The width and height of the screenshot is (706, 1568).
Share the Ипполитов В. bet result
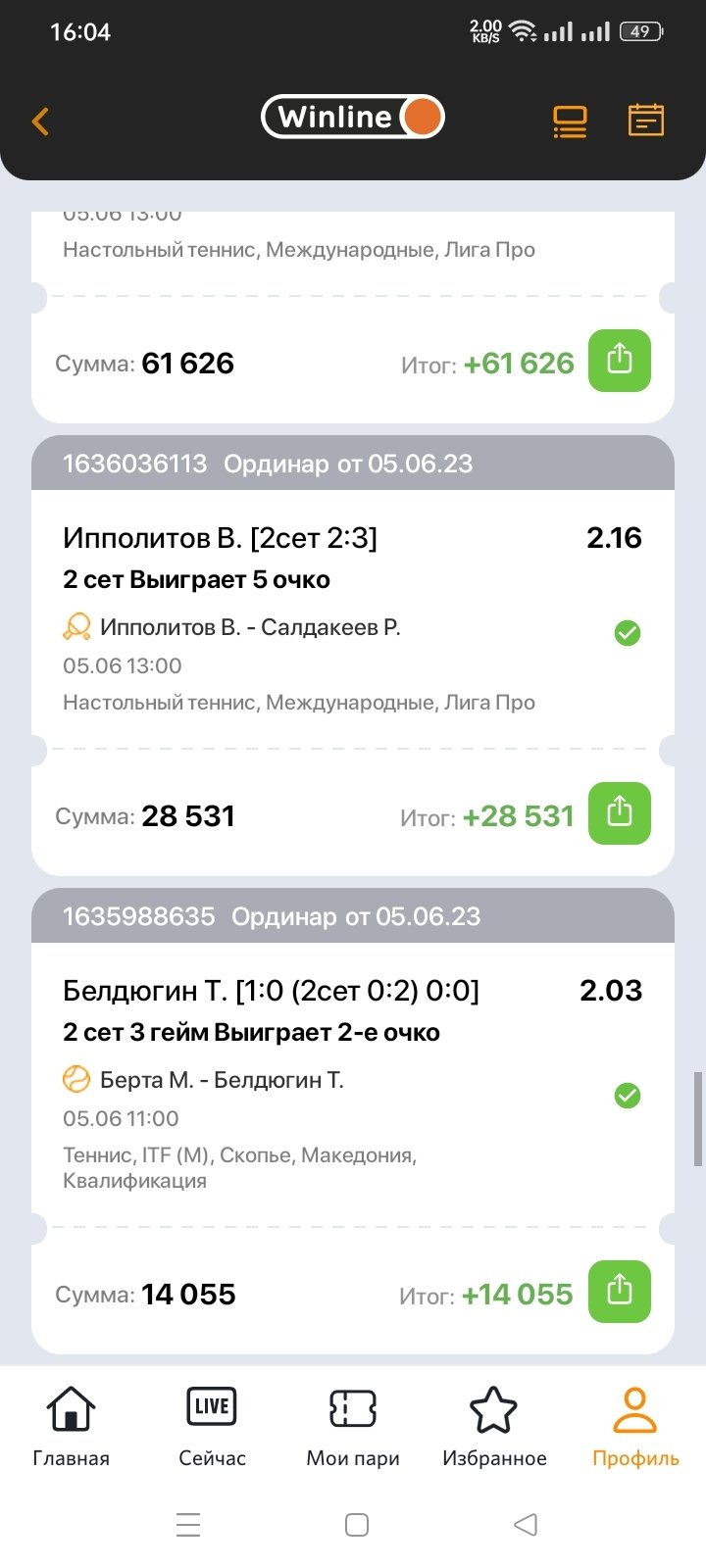(x=619, y=813)
